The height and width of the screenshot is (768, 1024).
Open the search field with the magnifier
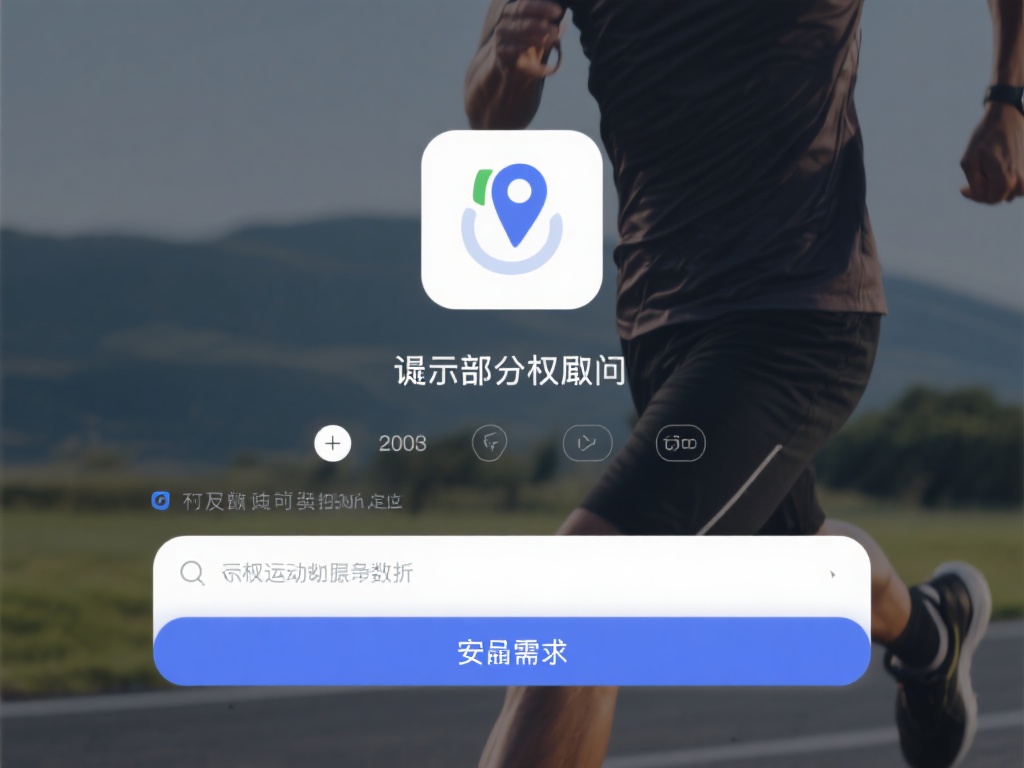[500, 573]
